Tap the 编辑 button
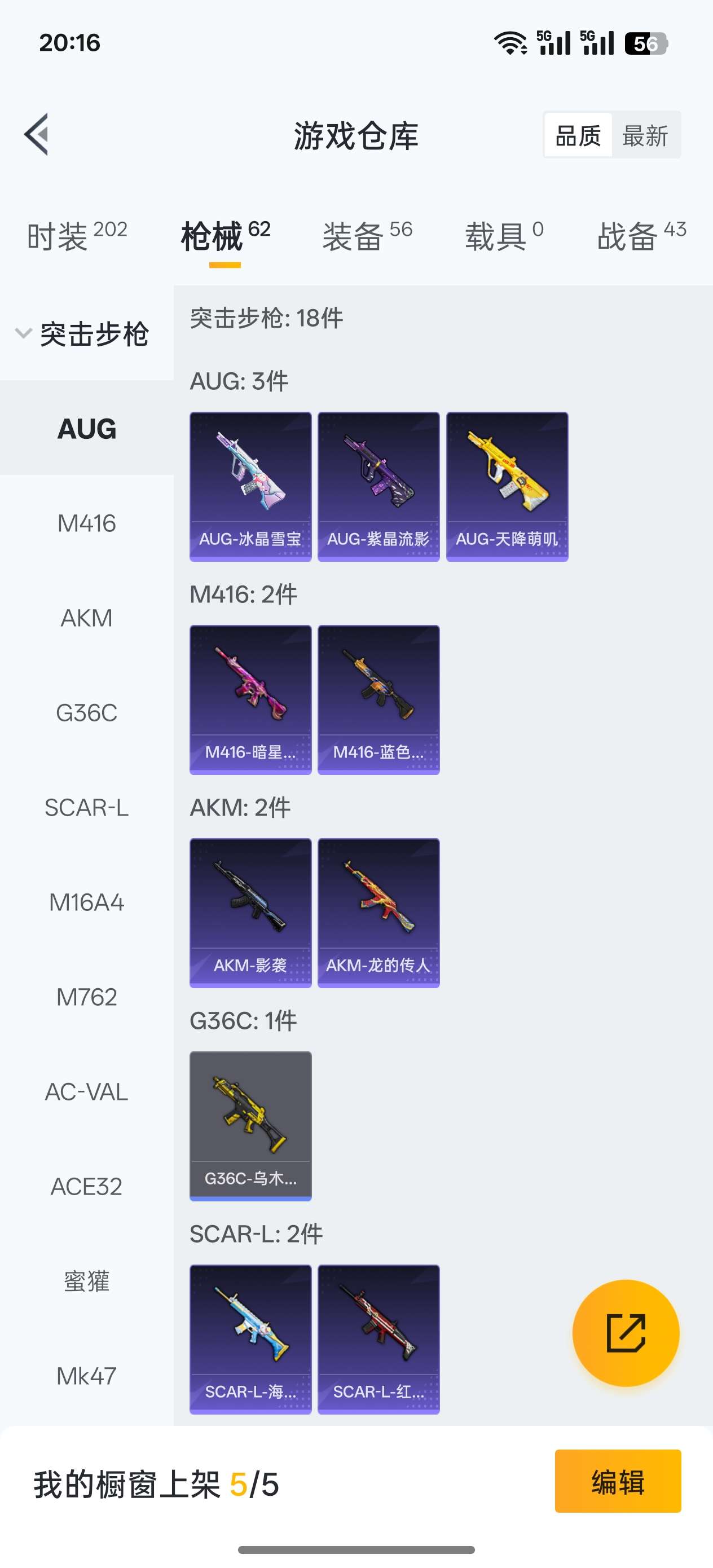This screenshot has height=1568, width=713. pos(618,1481)
